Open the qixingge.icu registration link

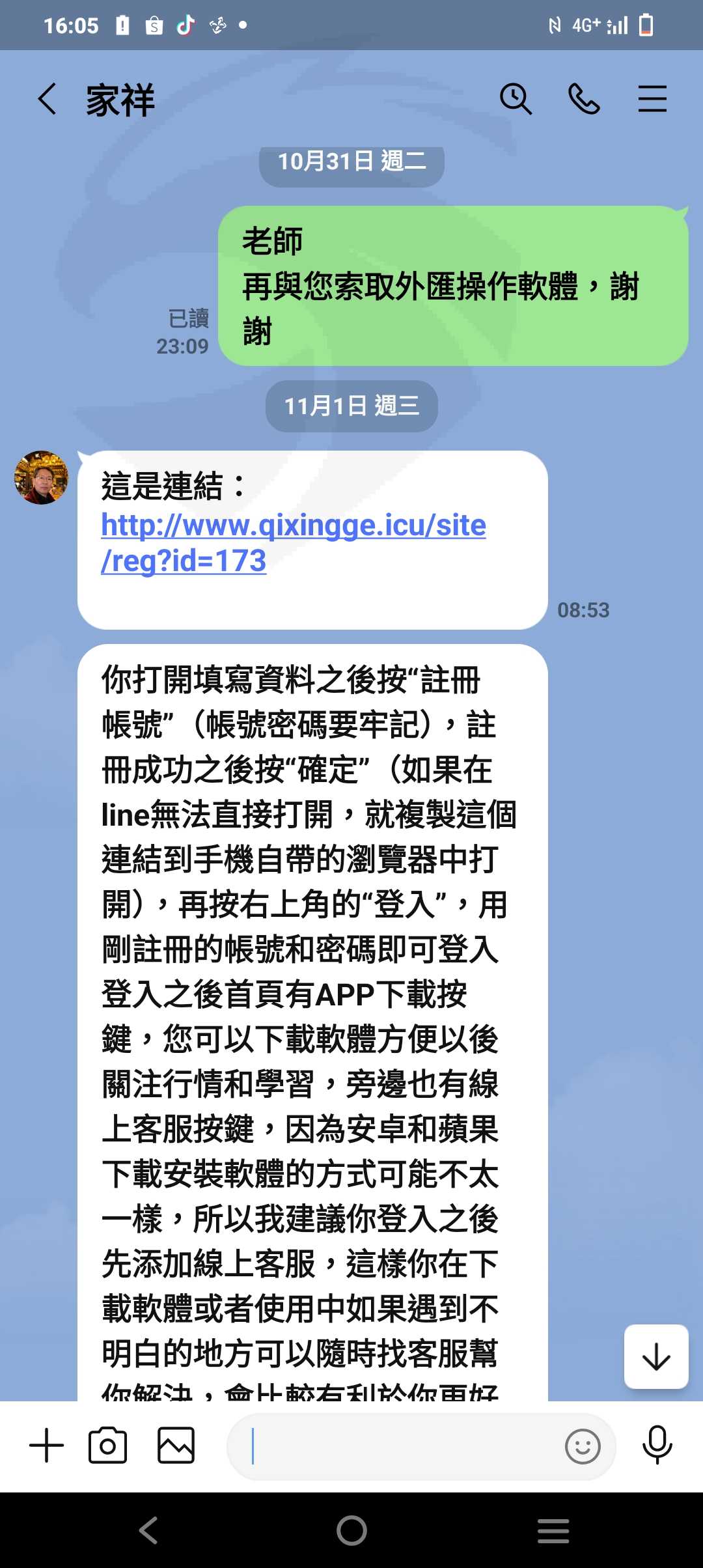[x=293, y=542]
